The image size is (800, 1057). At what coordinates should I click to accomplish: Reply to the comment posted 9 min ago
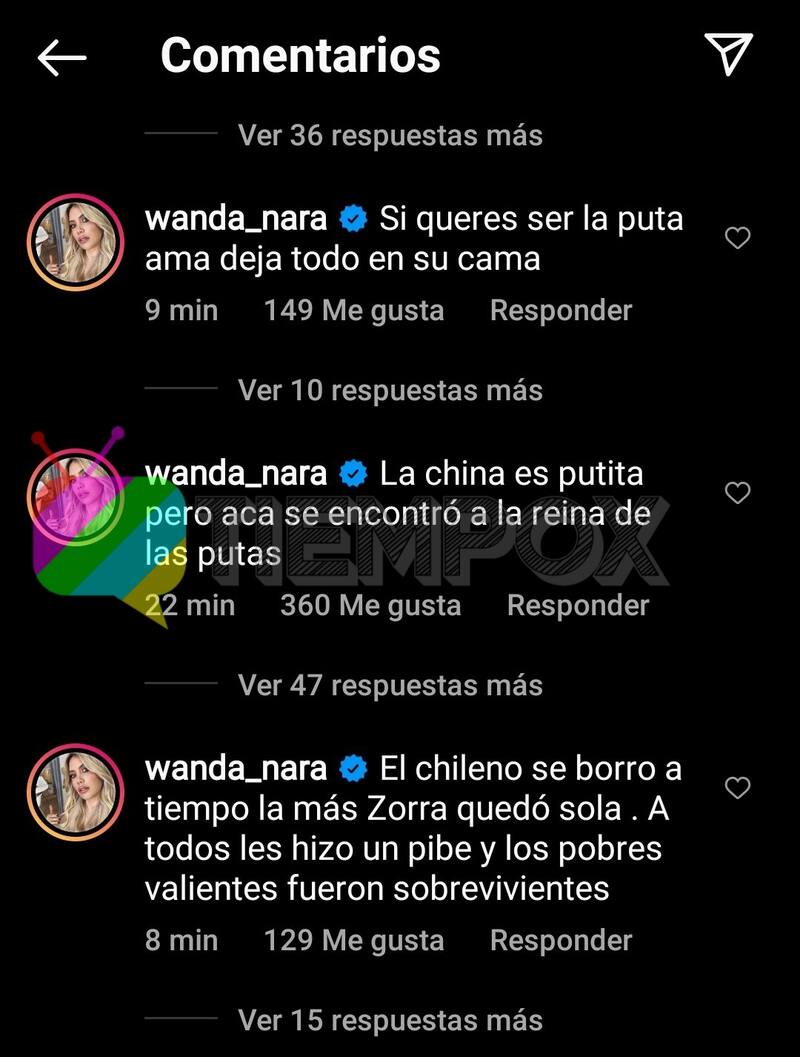coord(561,310)
